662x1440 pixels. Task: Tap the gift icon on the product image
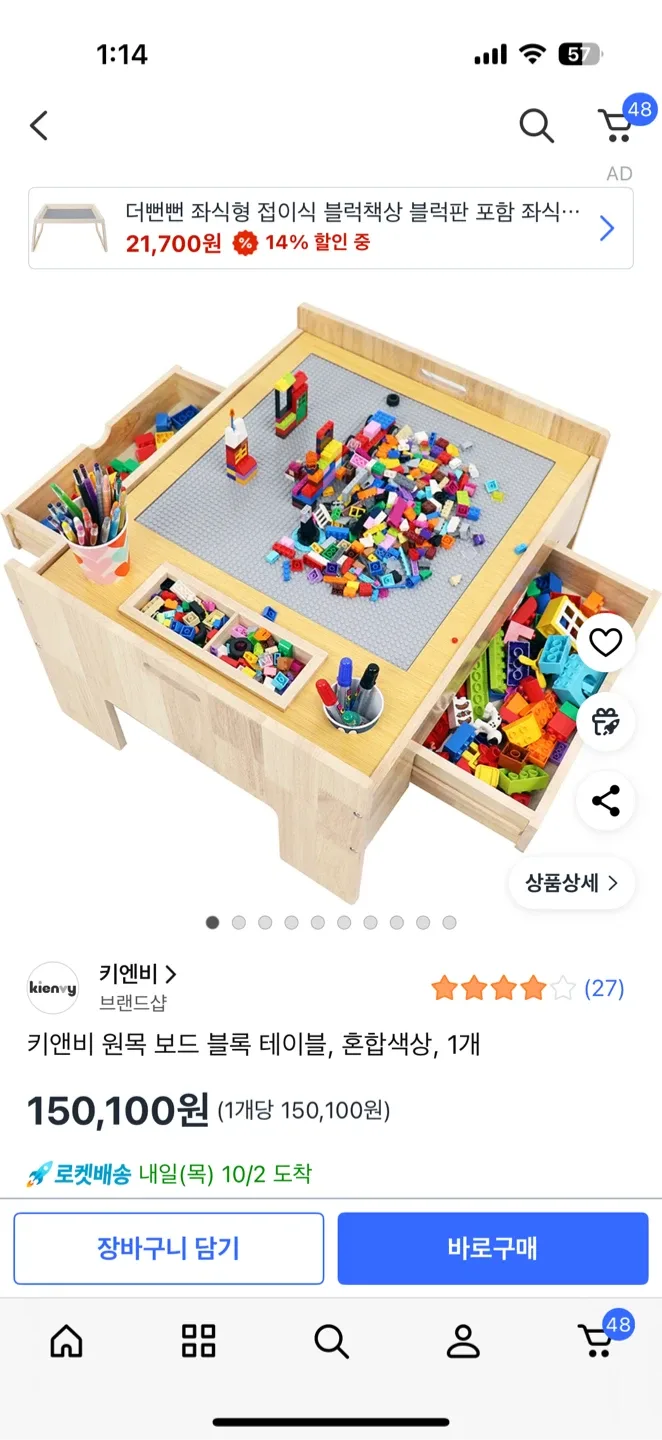605,721
